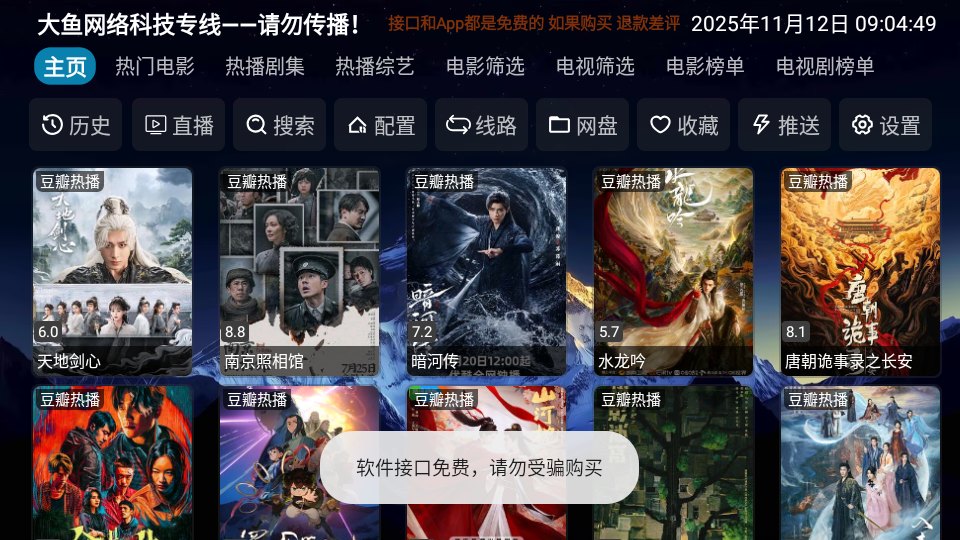This screenshot has width=960, height=540.
Task: Open the 电影榜单 tab
Action: pos(705,67)
